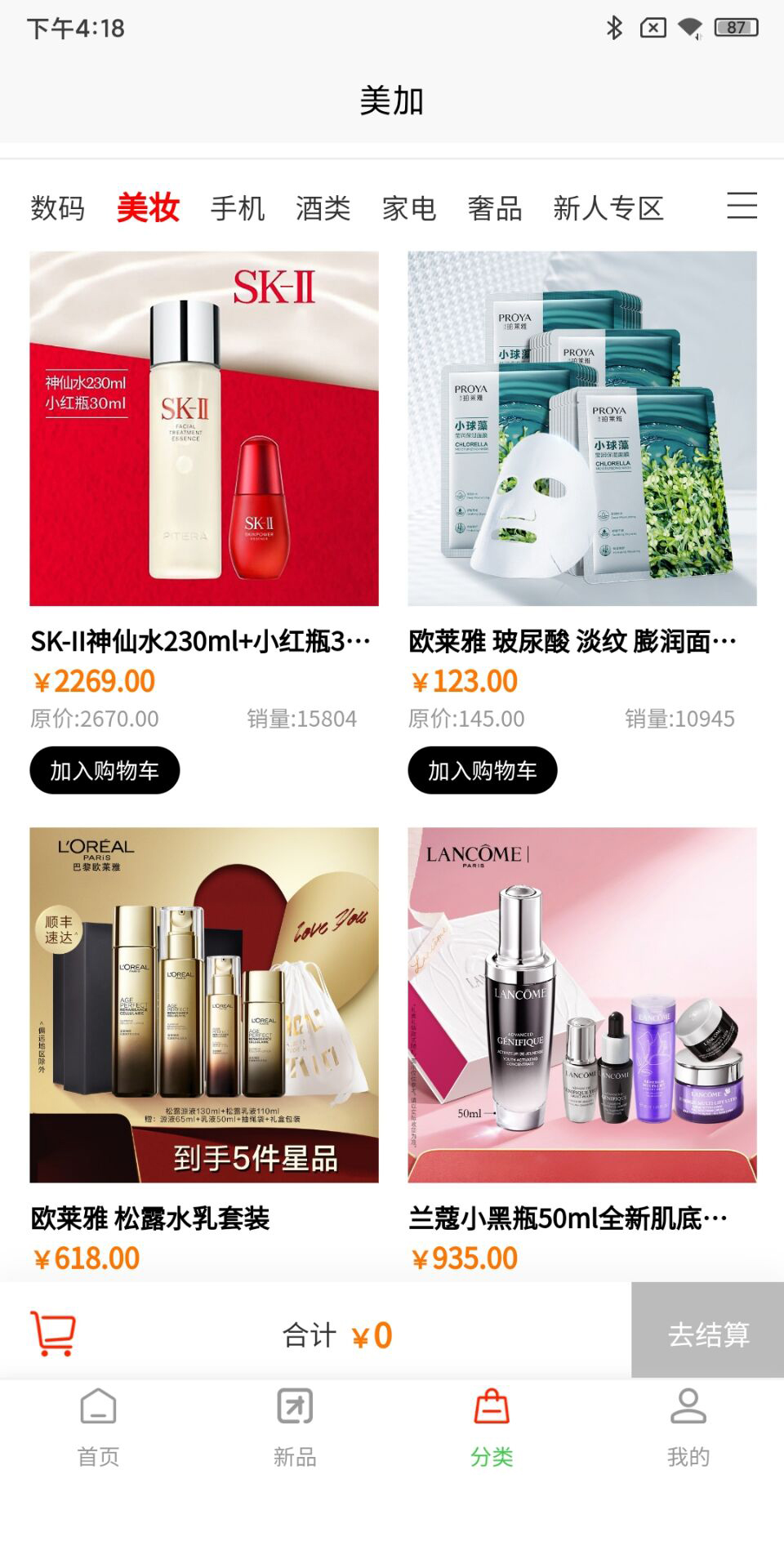Add SK-II神仙水 set to cart
Image resolution: width=784 pixels, height=1568 pixels.
coord(105,770)
